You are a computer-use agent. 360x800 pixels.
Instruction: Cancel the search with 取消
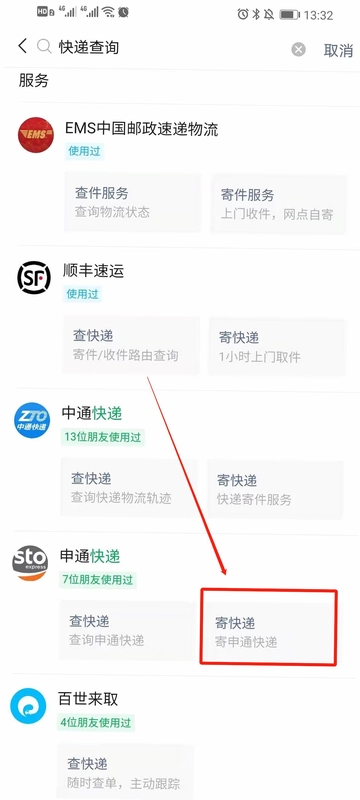pos(338,50)
